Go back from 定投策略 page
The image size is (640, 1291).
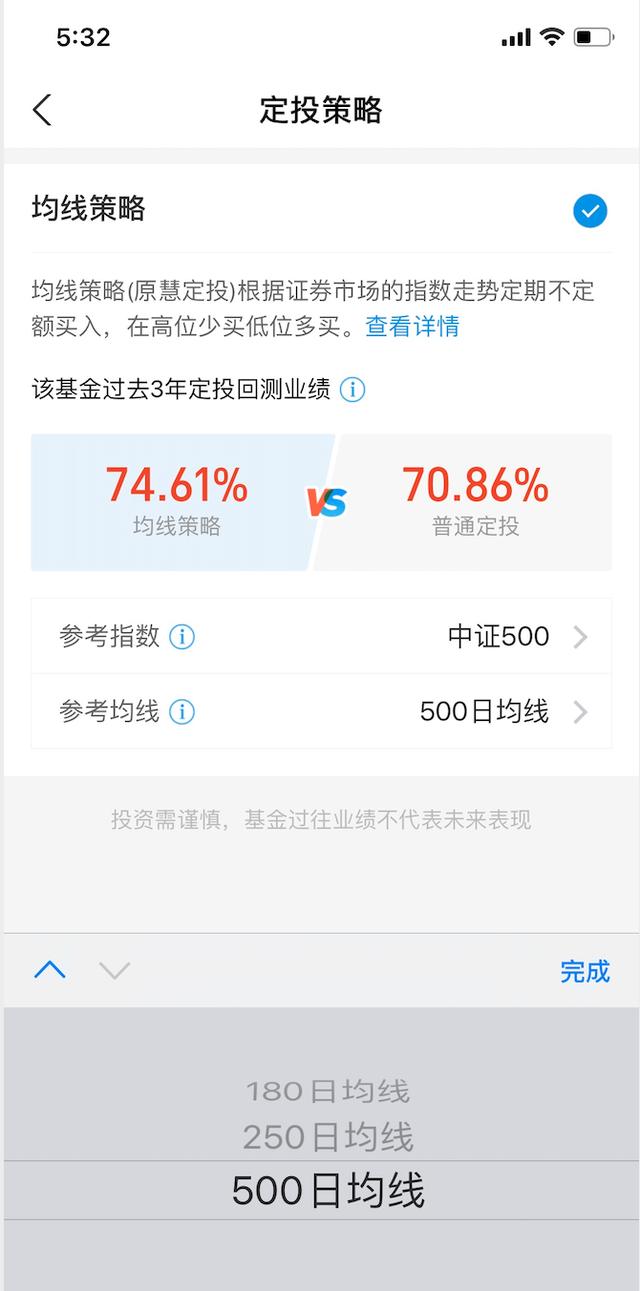point(42,110)
